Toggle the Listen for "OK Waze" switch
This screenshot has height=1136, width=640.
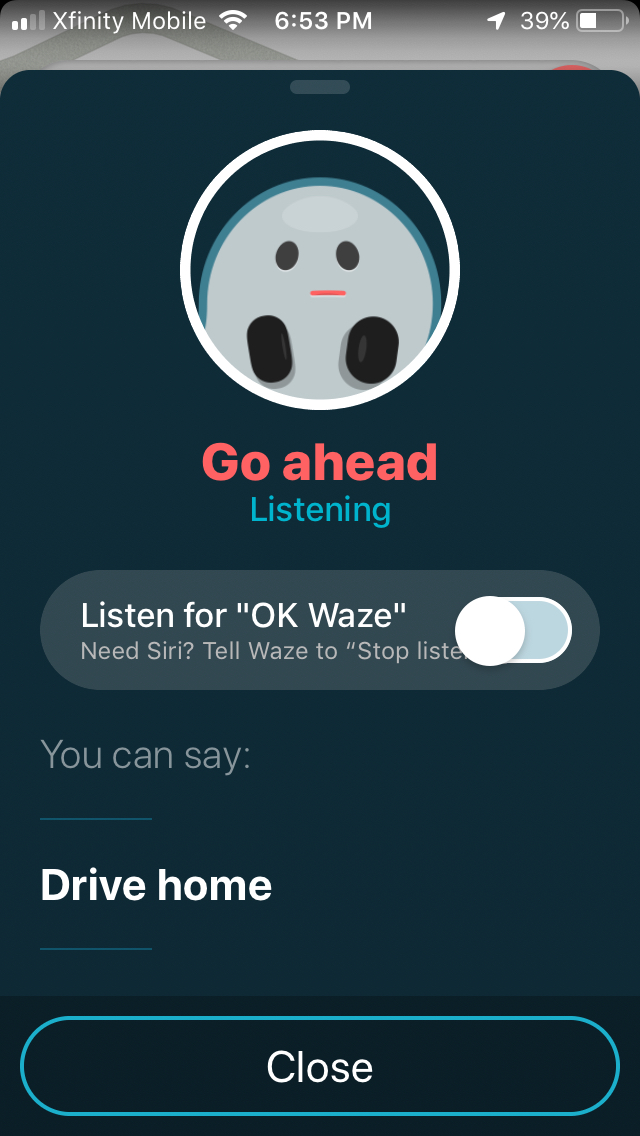pyautogui.click(x=514, y=631)
